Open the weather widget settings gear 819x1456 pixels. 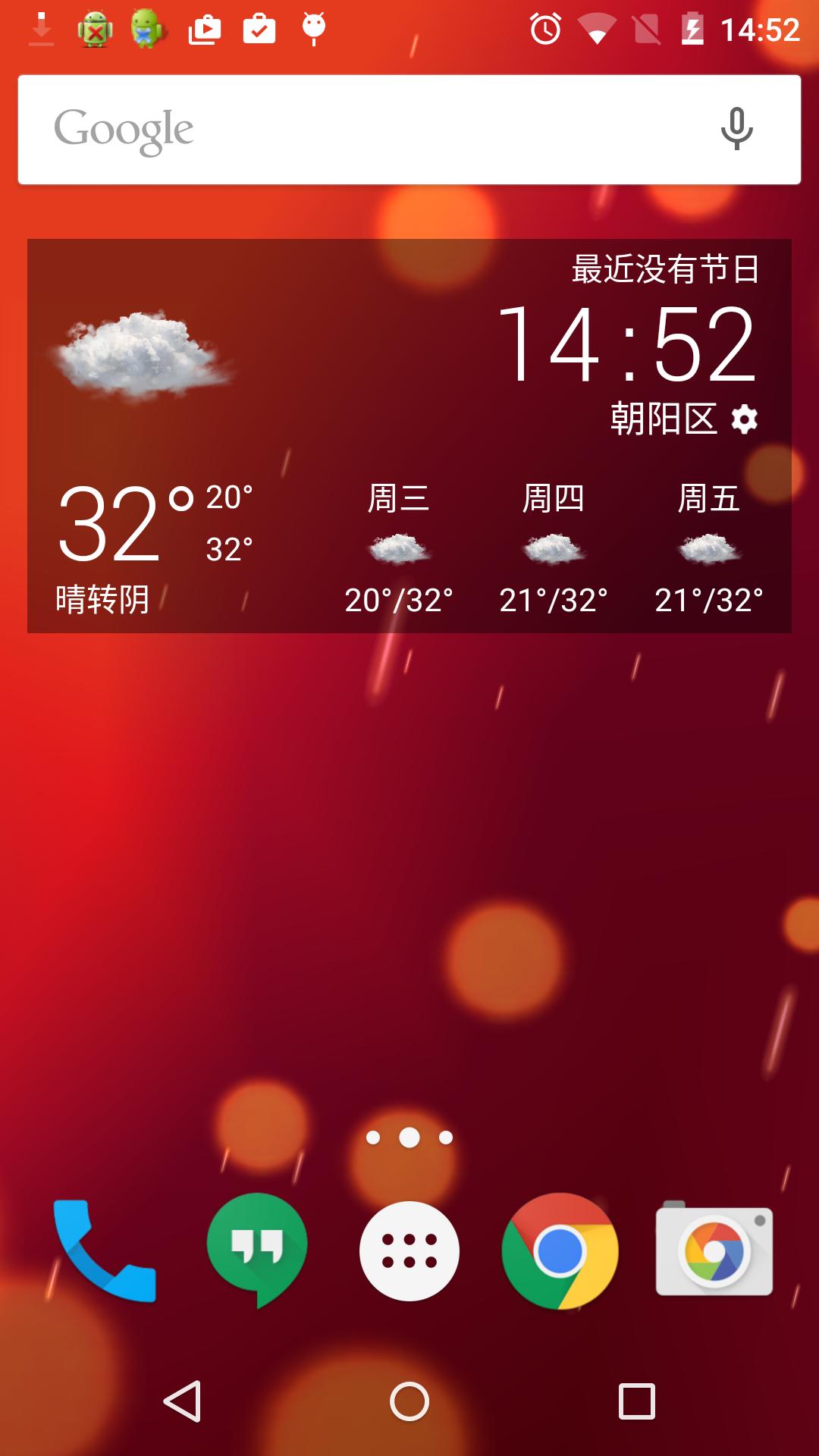745,418
